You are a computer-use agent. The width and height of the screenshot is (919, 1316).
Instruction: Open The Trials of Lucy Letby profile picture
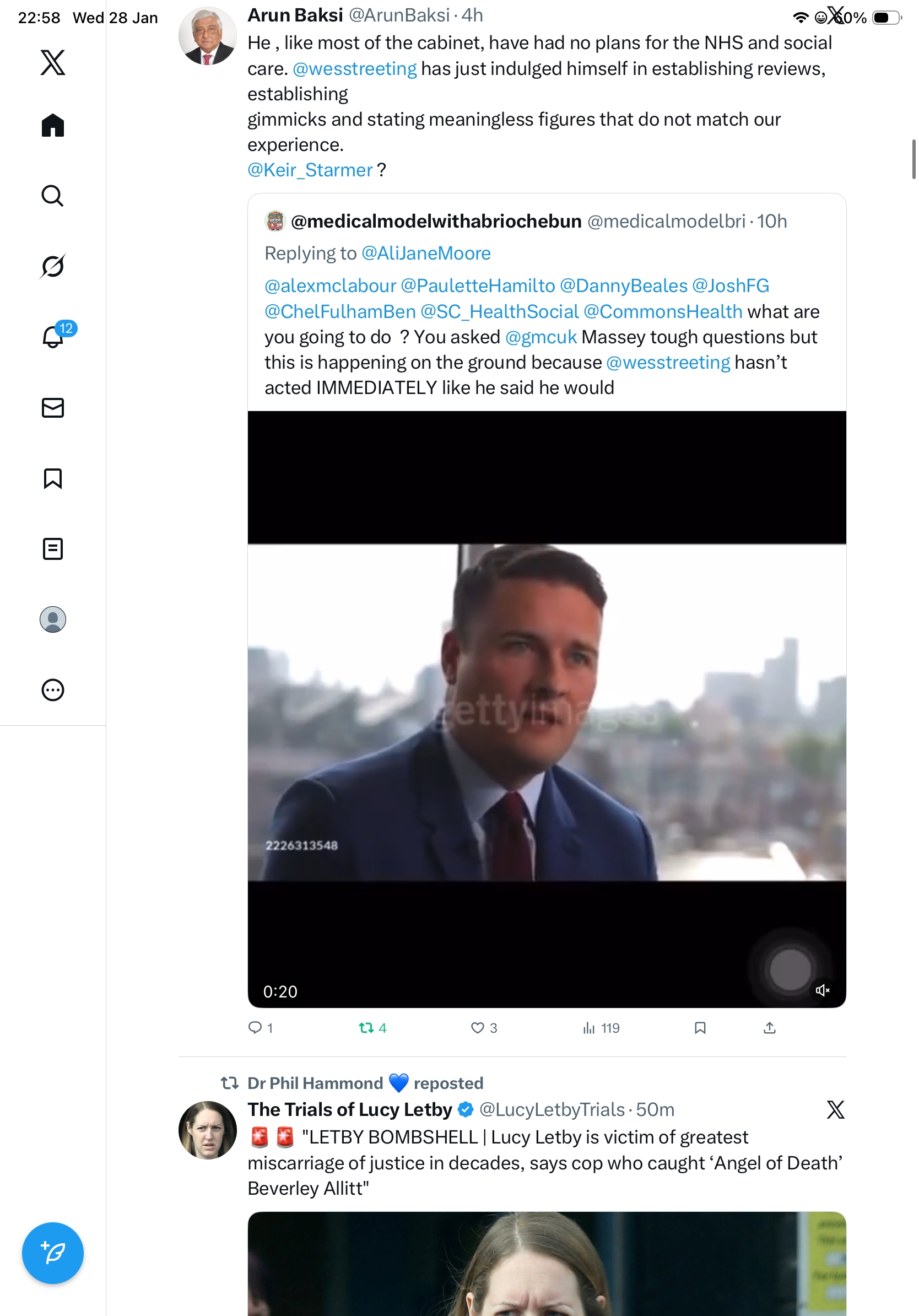pyautogui.click(x=207, y=1130)
